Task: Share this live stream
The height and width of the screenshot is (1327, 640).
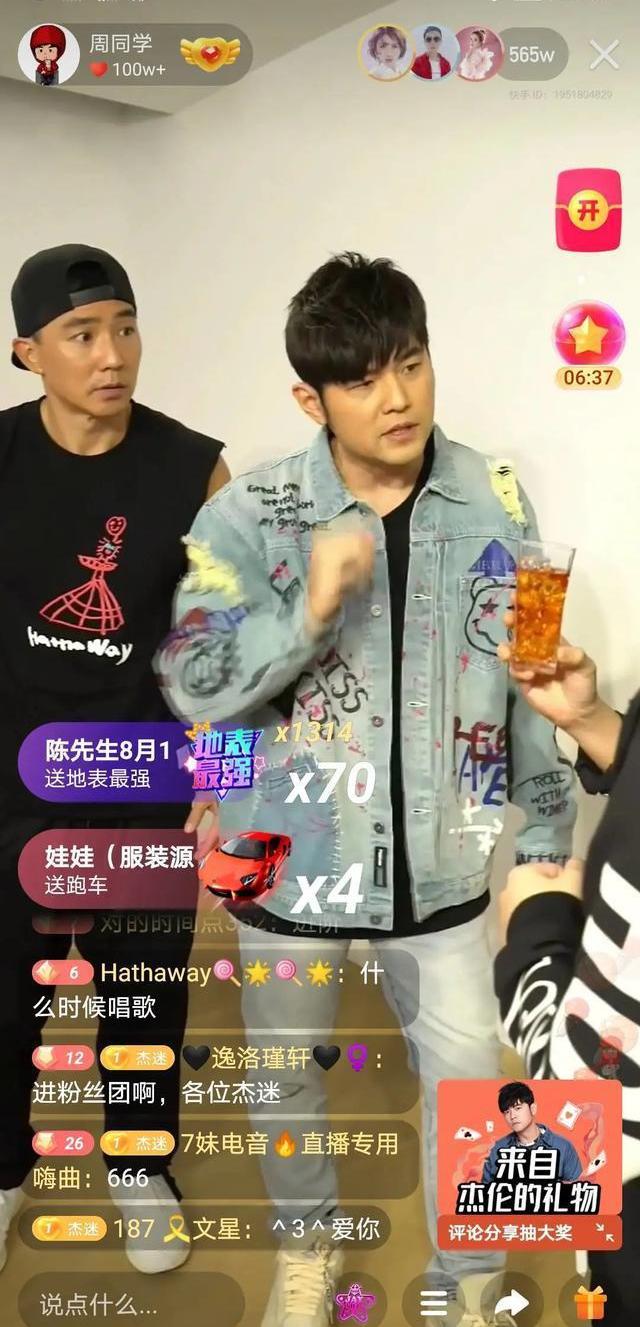Action: 511,1303
